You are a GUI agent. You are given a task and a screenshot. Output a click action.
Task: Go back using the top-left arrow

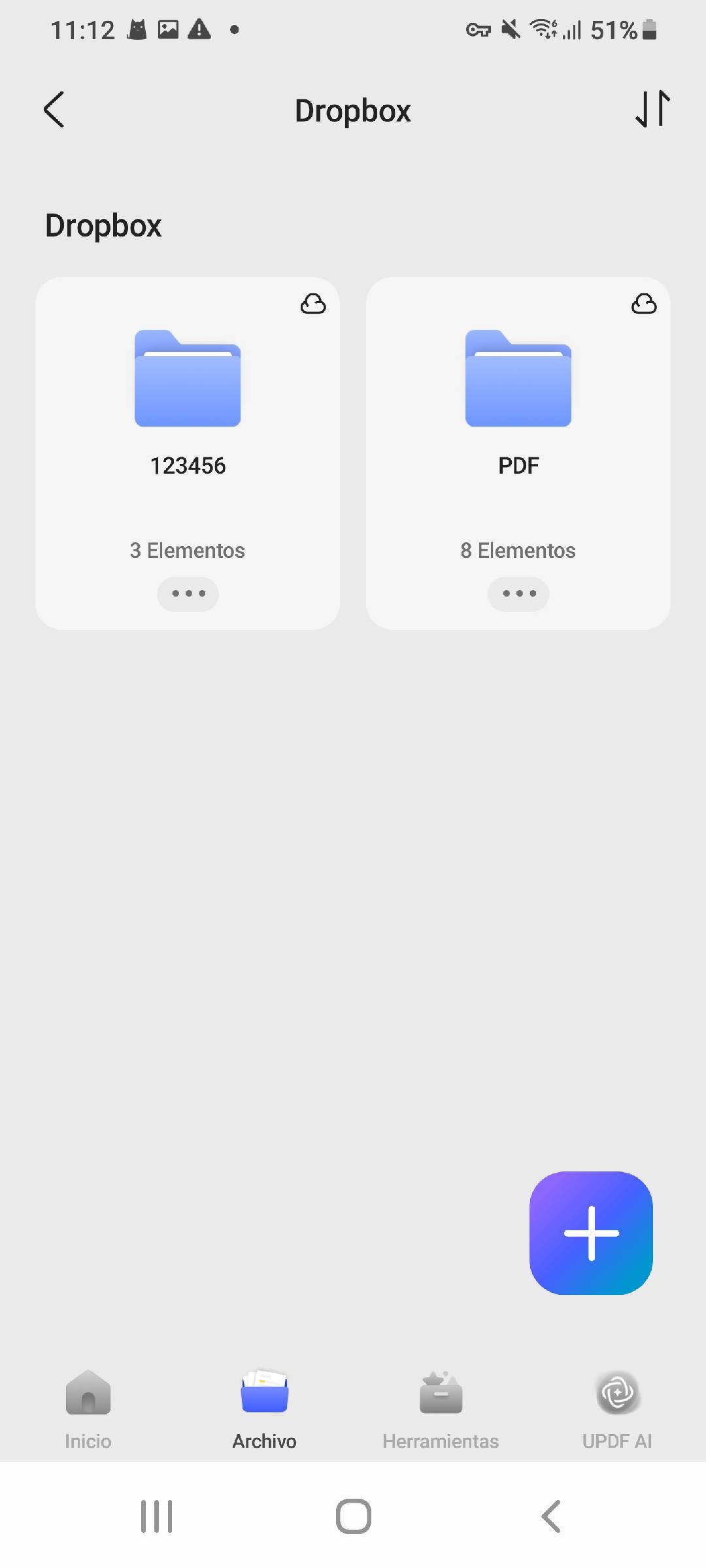pos(54,110)
